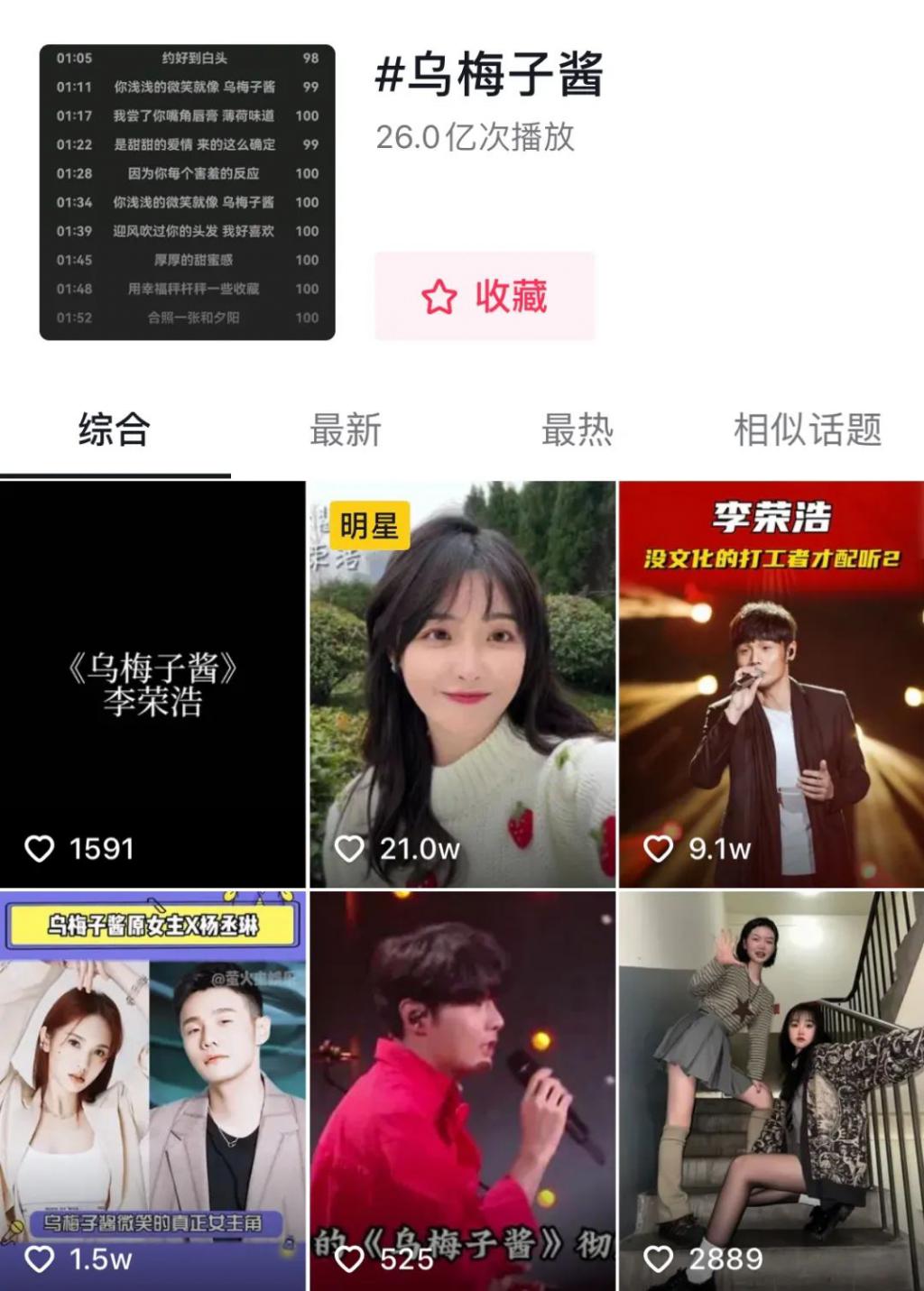The width and height of the screenshot is (924, 1291).
Task: Switch to the 最新 tab
Action: [346, 429]
